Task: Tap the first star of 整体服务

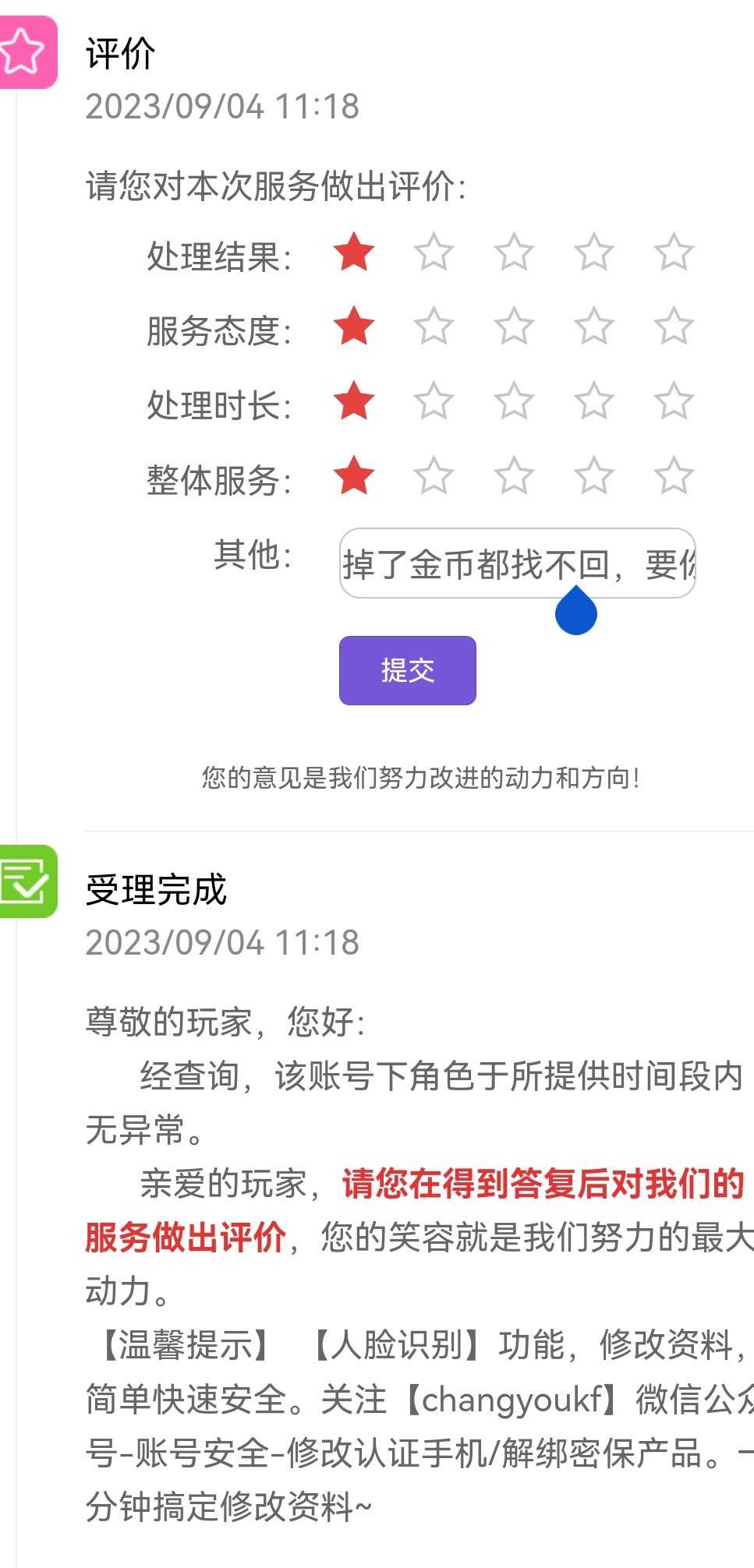Action: [x=354, y=475]
